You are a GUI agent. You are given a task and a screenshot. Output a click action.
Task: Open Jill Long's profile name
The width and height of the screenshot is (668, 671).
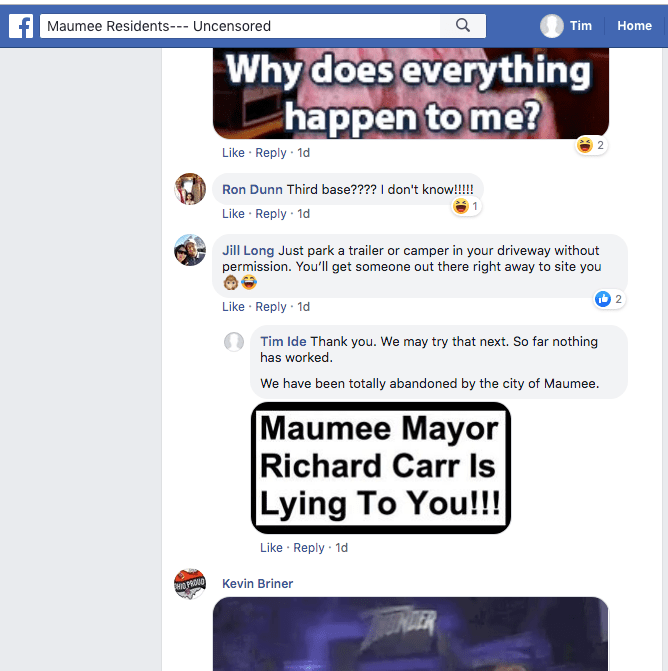click(248, 251)
